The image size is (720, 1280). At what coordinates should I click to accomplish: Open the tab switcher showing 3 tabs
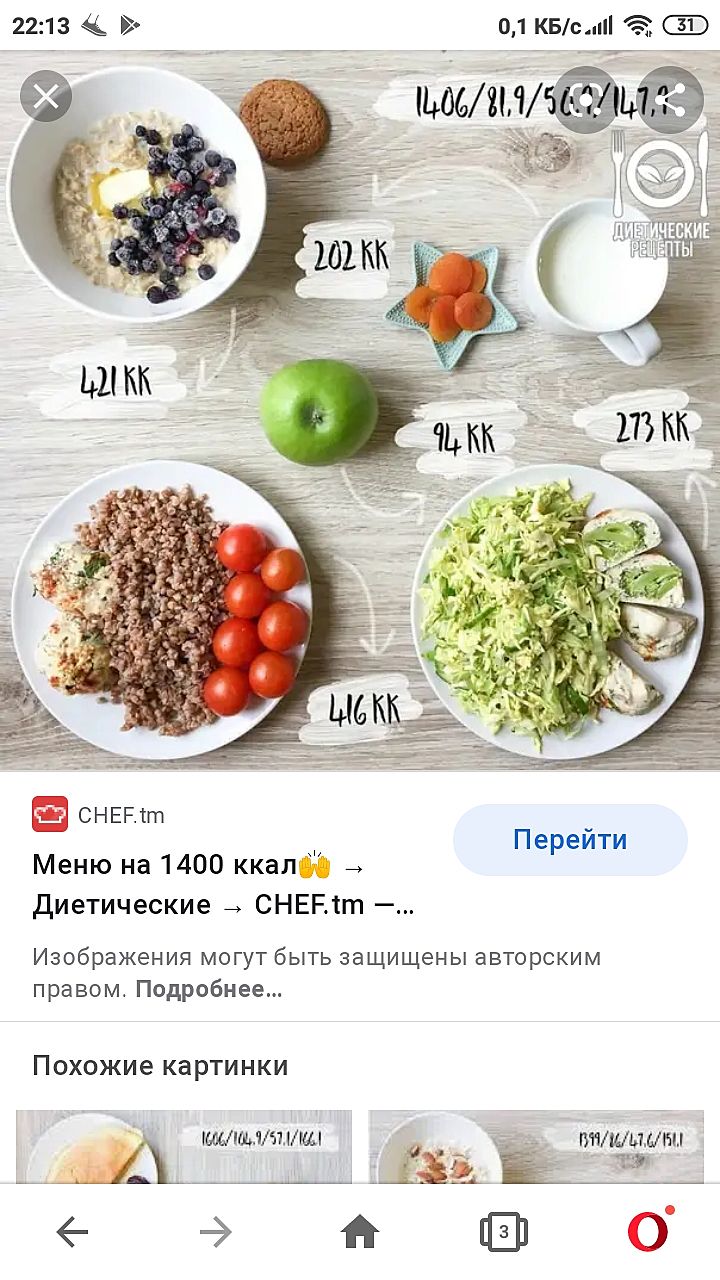pyautogui.click(x=504, y=1232)
